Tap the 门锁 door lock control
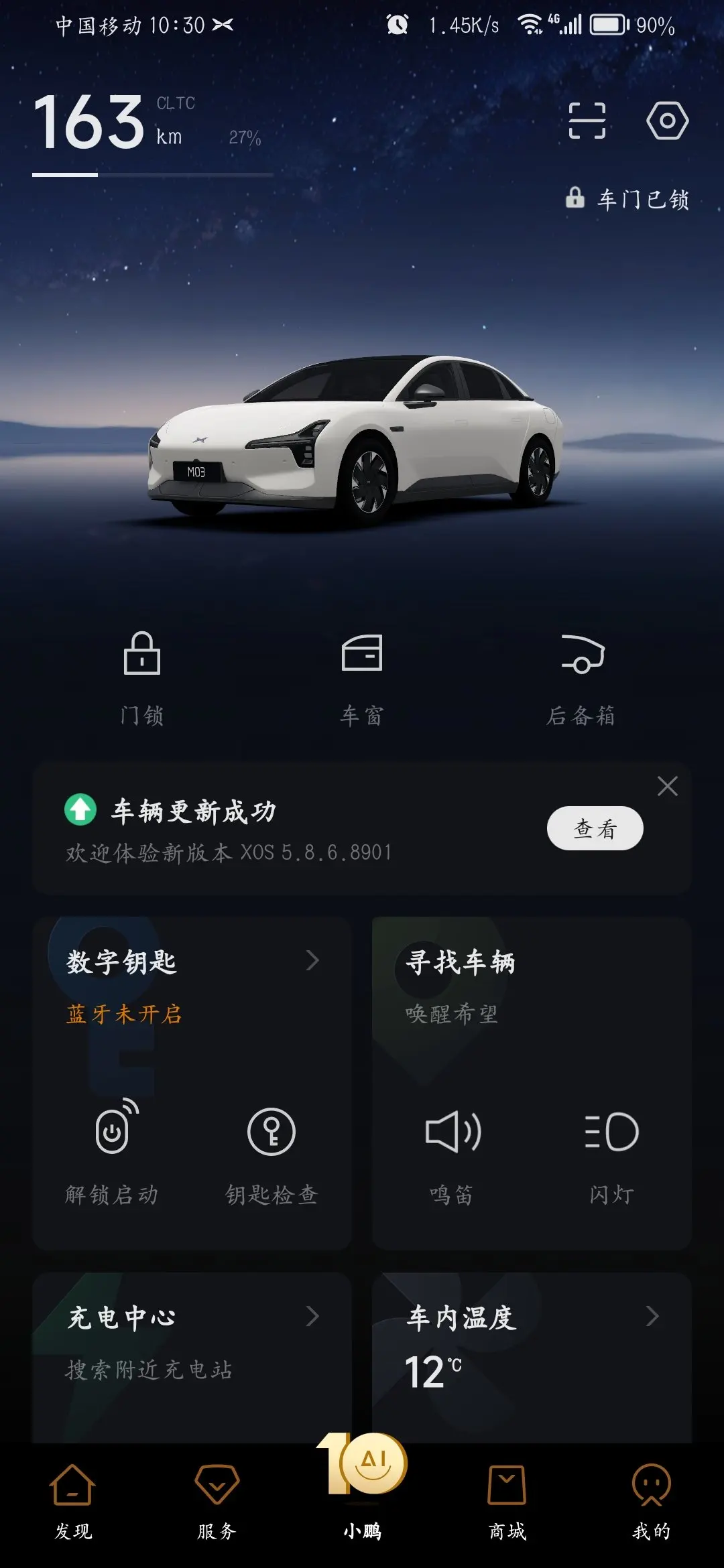The image size is (724, 1568). click(142, 678)
